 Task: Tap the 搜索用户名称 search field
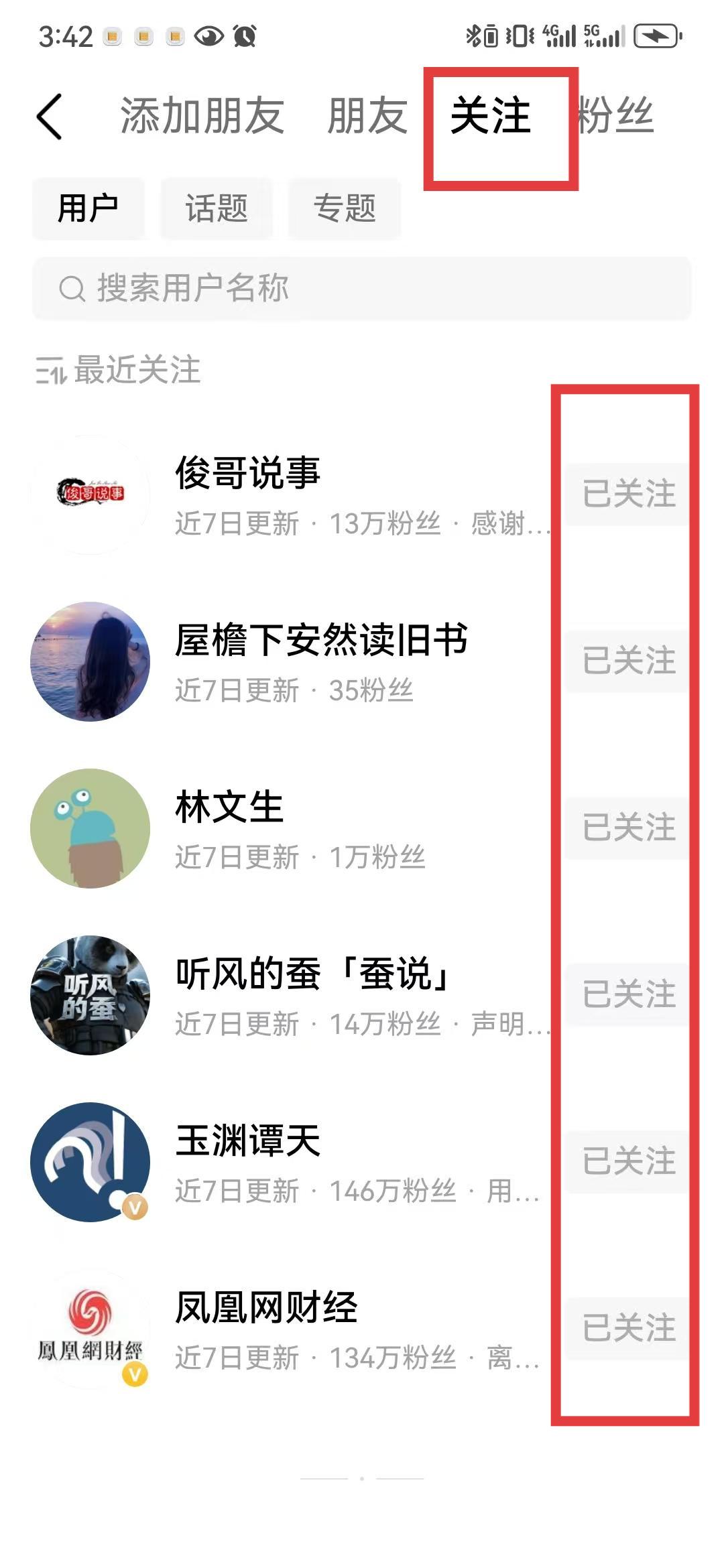tap(361, 288)
